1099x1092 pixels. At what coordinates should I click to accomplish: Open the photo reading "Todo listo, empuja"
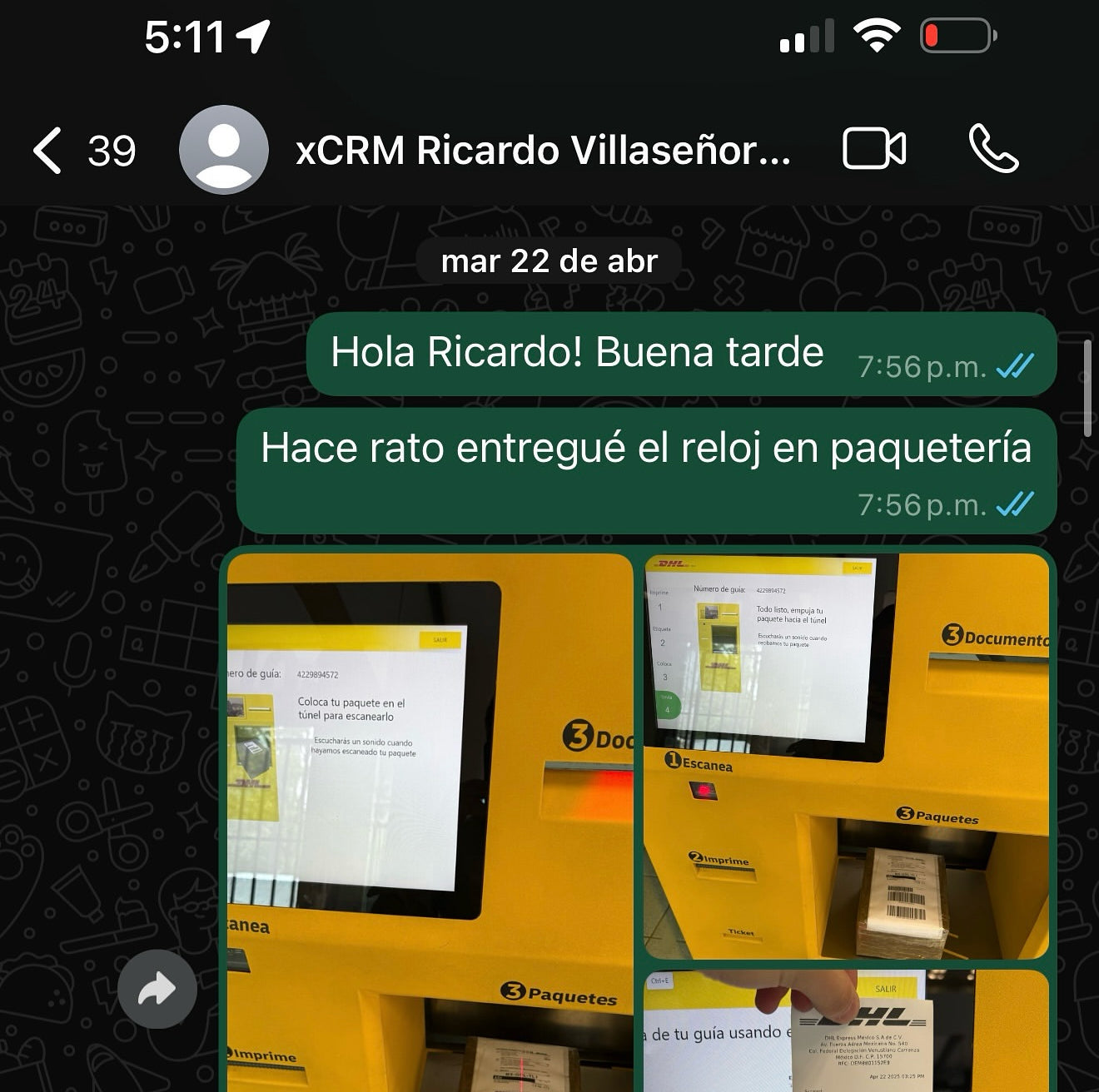coord(846,756)
